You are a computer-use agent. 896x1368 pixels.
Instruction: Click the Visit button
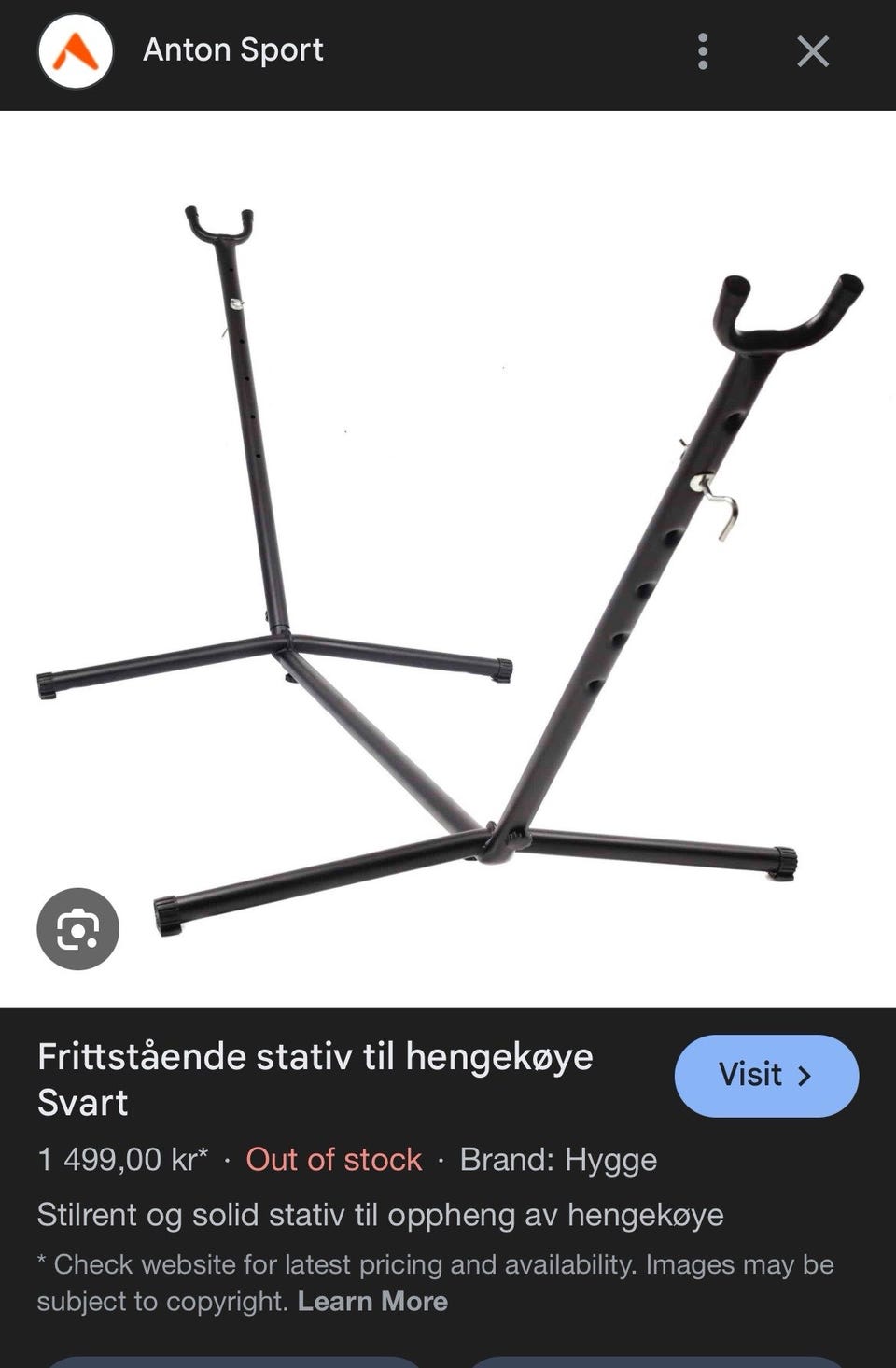click(x=765, y=1076)
